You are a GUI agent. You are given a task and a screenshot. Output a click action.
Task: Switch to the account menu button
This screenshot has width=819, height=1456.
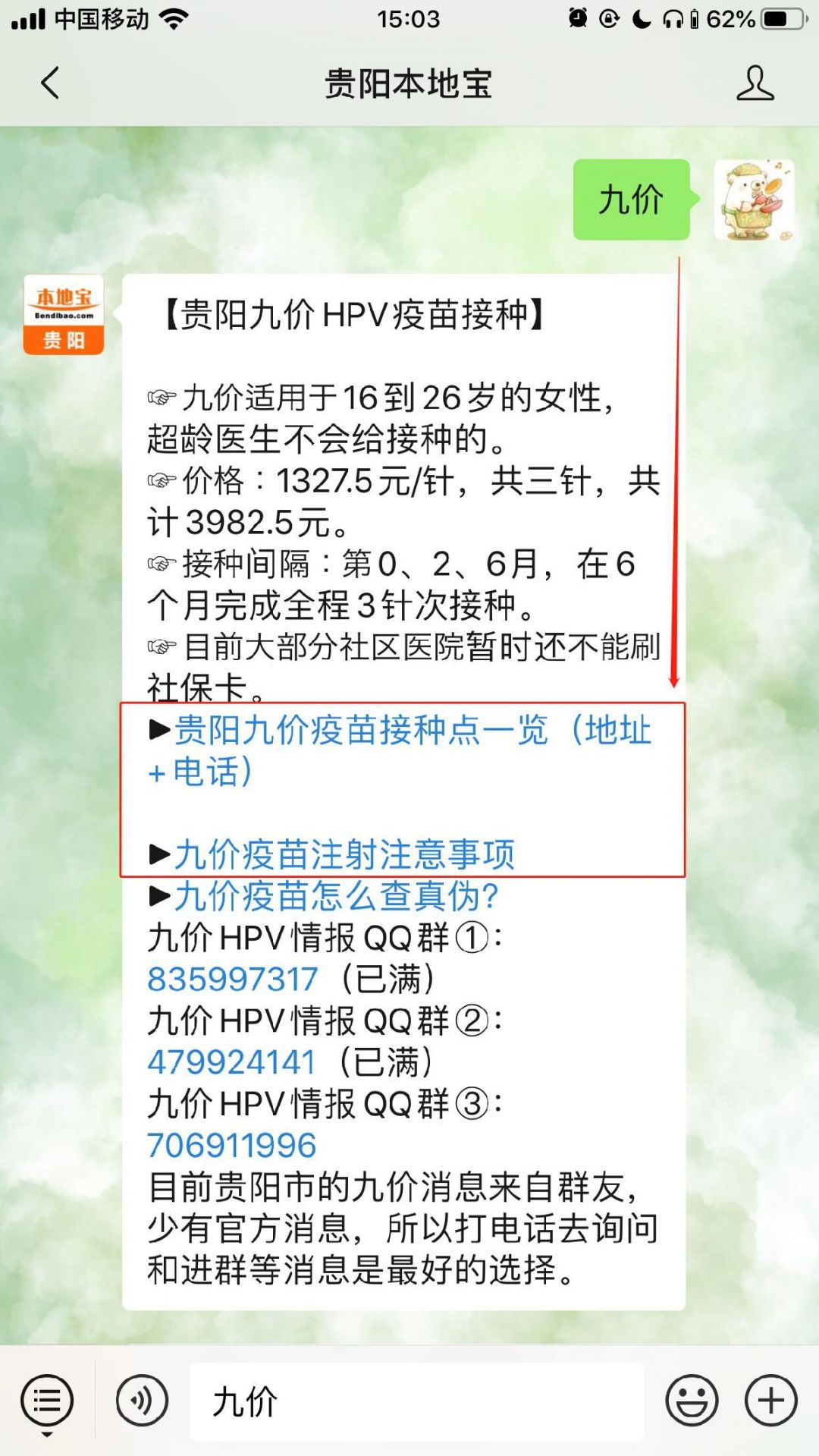47,1401
